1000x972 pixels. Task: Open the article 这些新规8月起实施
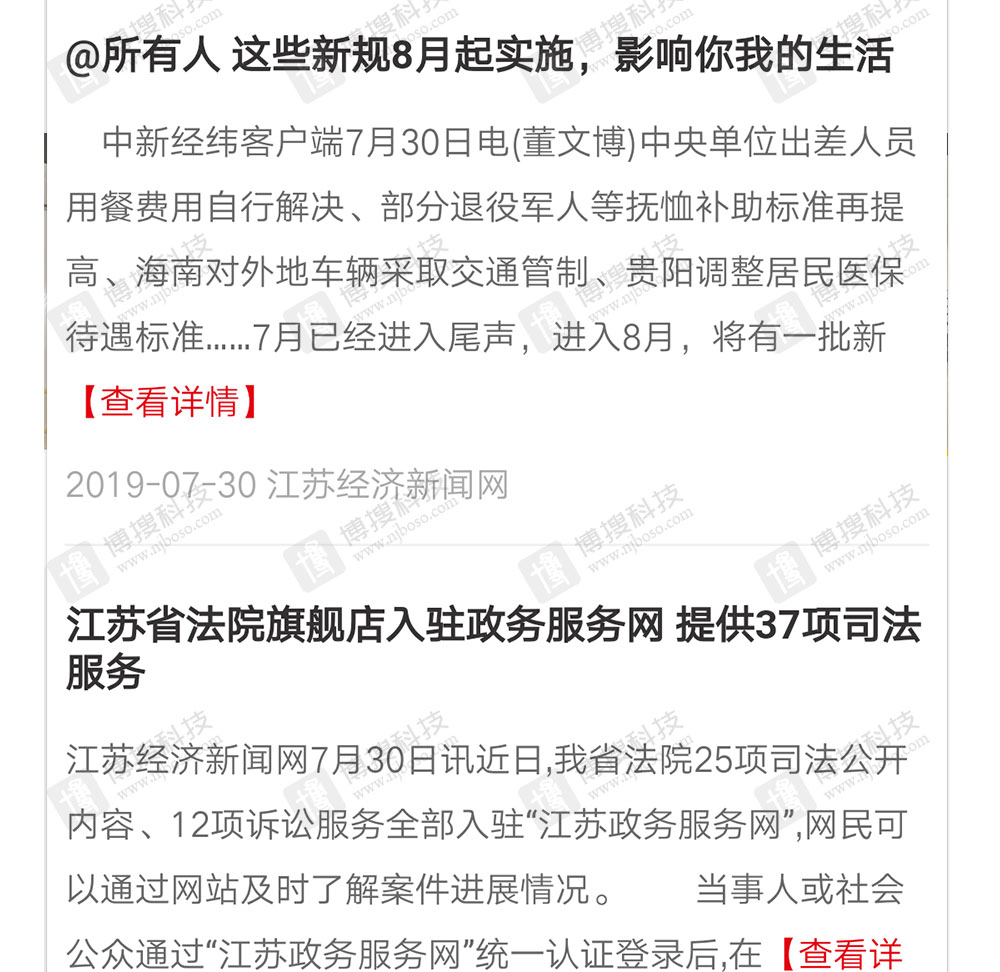coord(479,56)
